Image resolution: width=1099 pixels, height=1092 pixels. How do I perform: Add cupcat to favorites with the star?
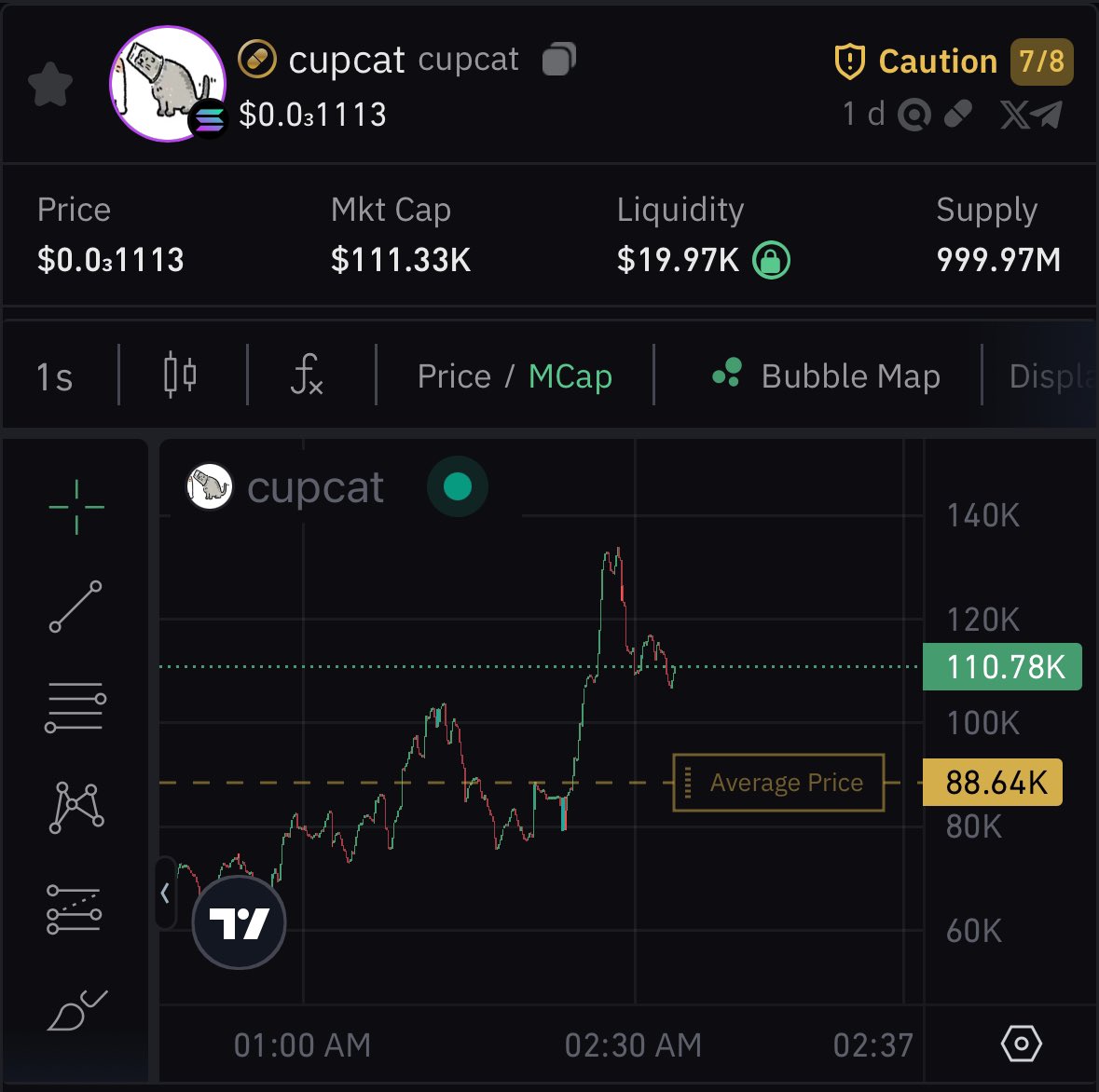point(50,85)
